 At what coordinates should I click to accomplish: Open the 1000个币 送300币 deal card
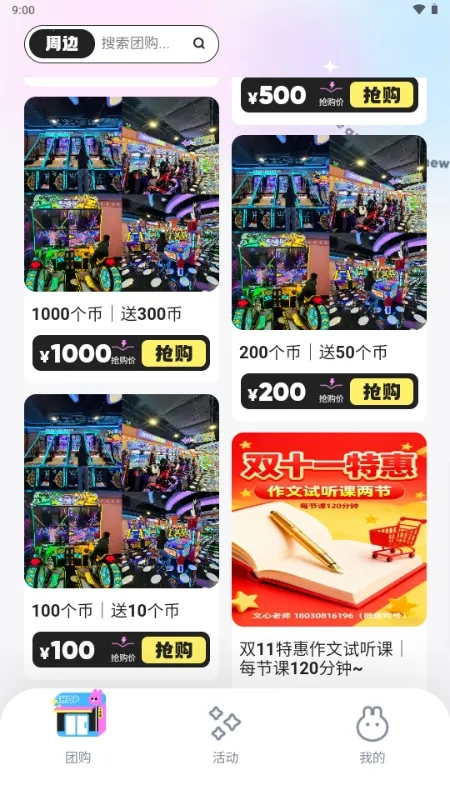coord(121,240)
